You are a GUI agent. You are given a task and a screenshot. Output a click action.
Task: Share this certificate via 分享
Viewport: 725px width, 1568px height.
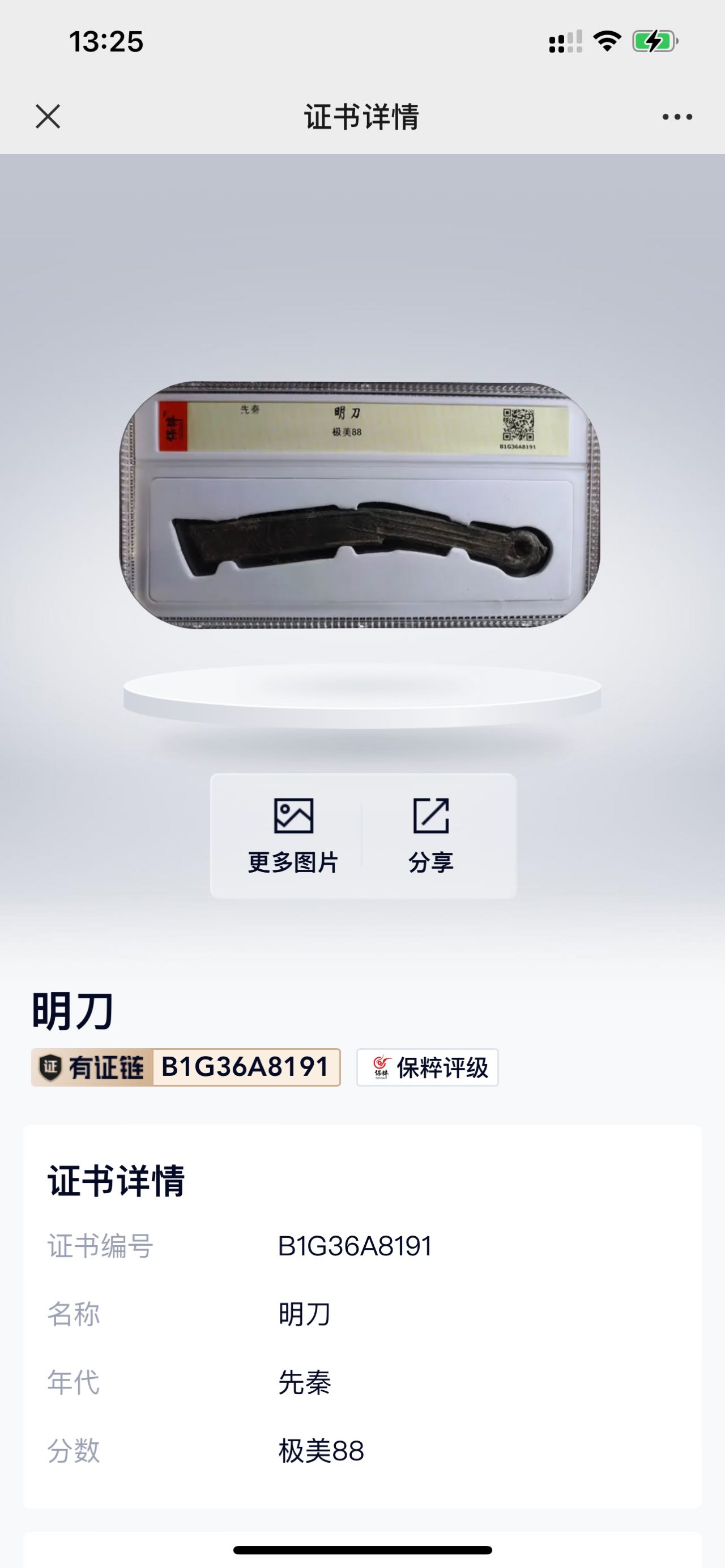pyautogui.click(x=431, y=836)
